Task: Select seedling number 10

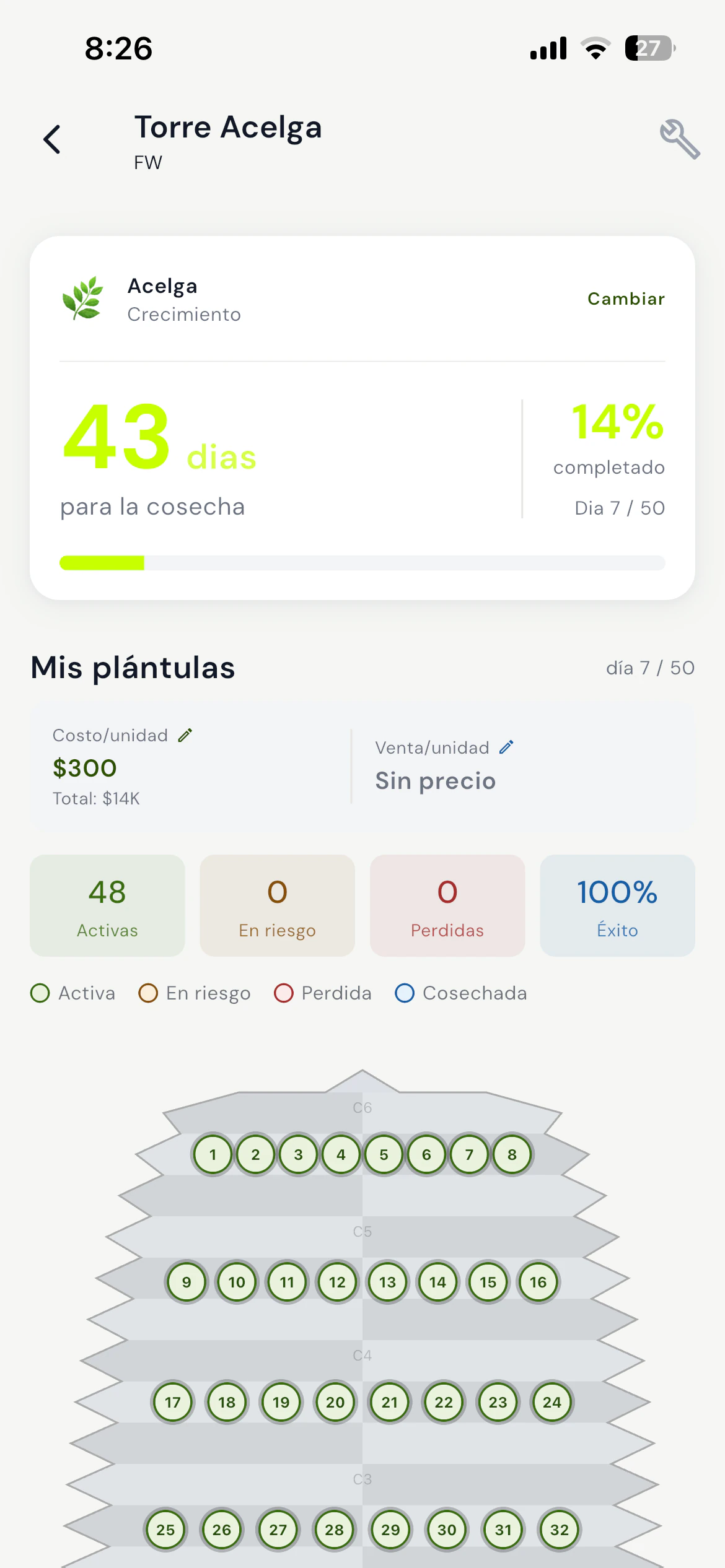Action: click(237, 1282)
